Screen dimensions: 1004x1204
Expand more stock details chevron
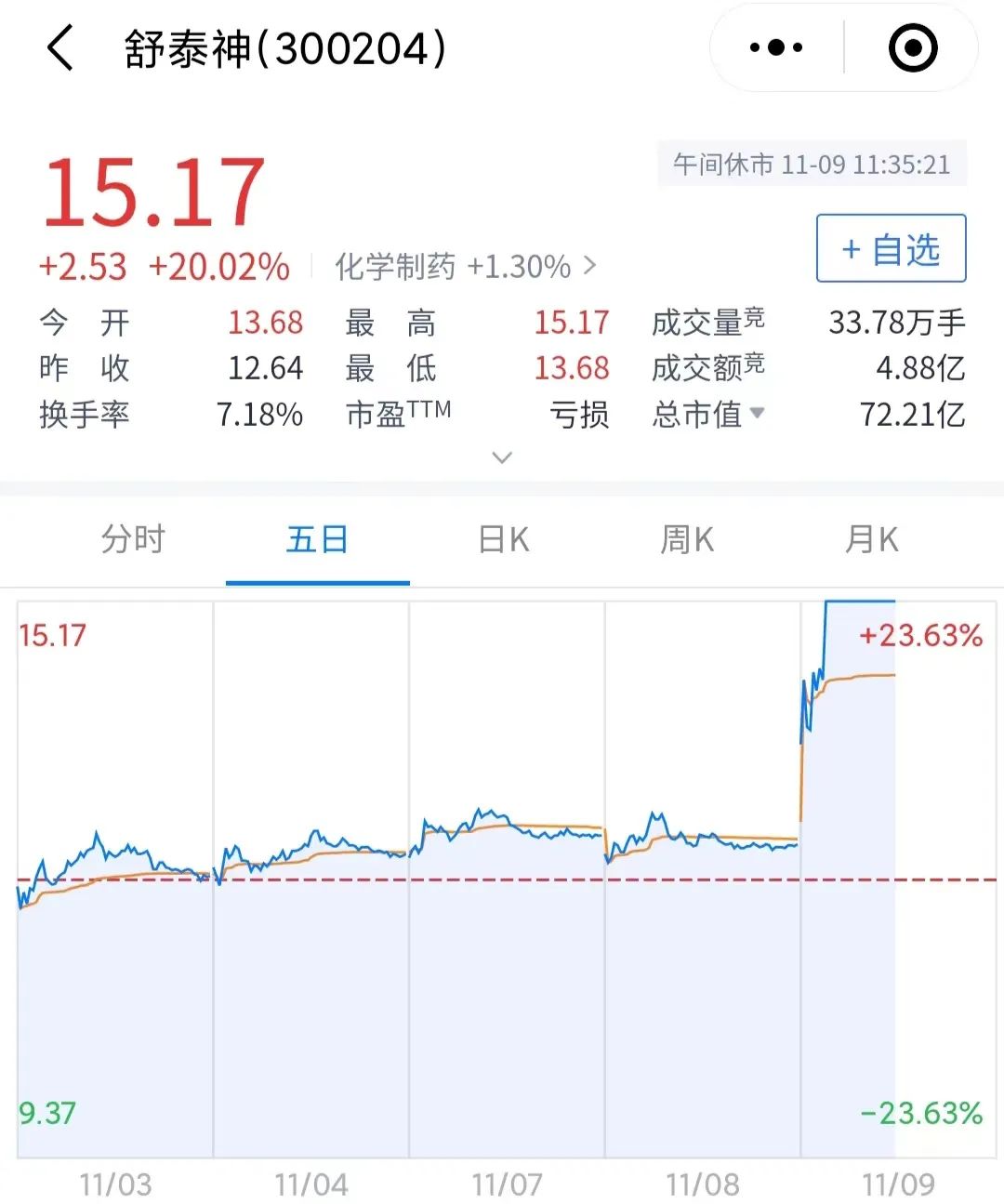(x=502, y=457)
